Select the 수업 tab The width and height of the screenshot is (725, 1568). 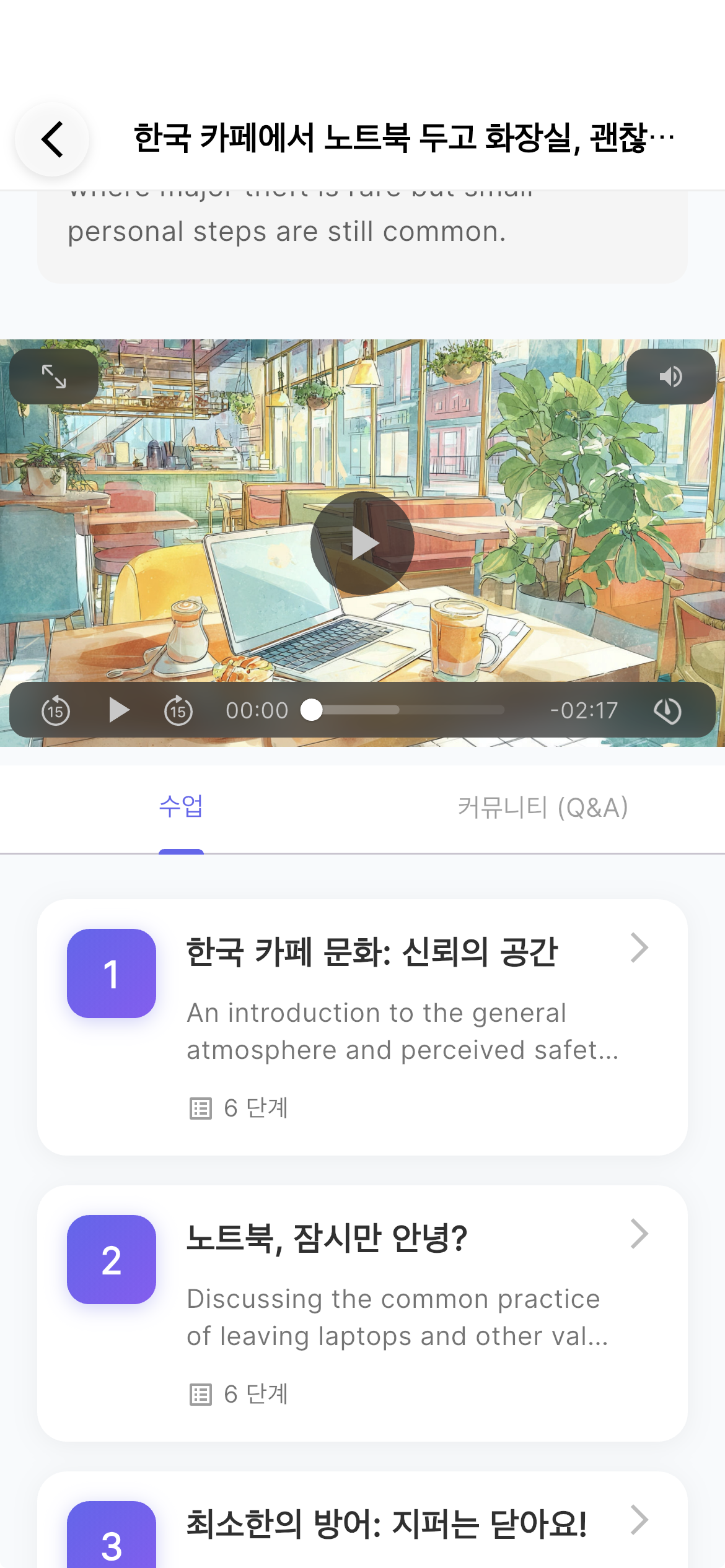point(182,807)
